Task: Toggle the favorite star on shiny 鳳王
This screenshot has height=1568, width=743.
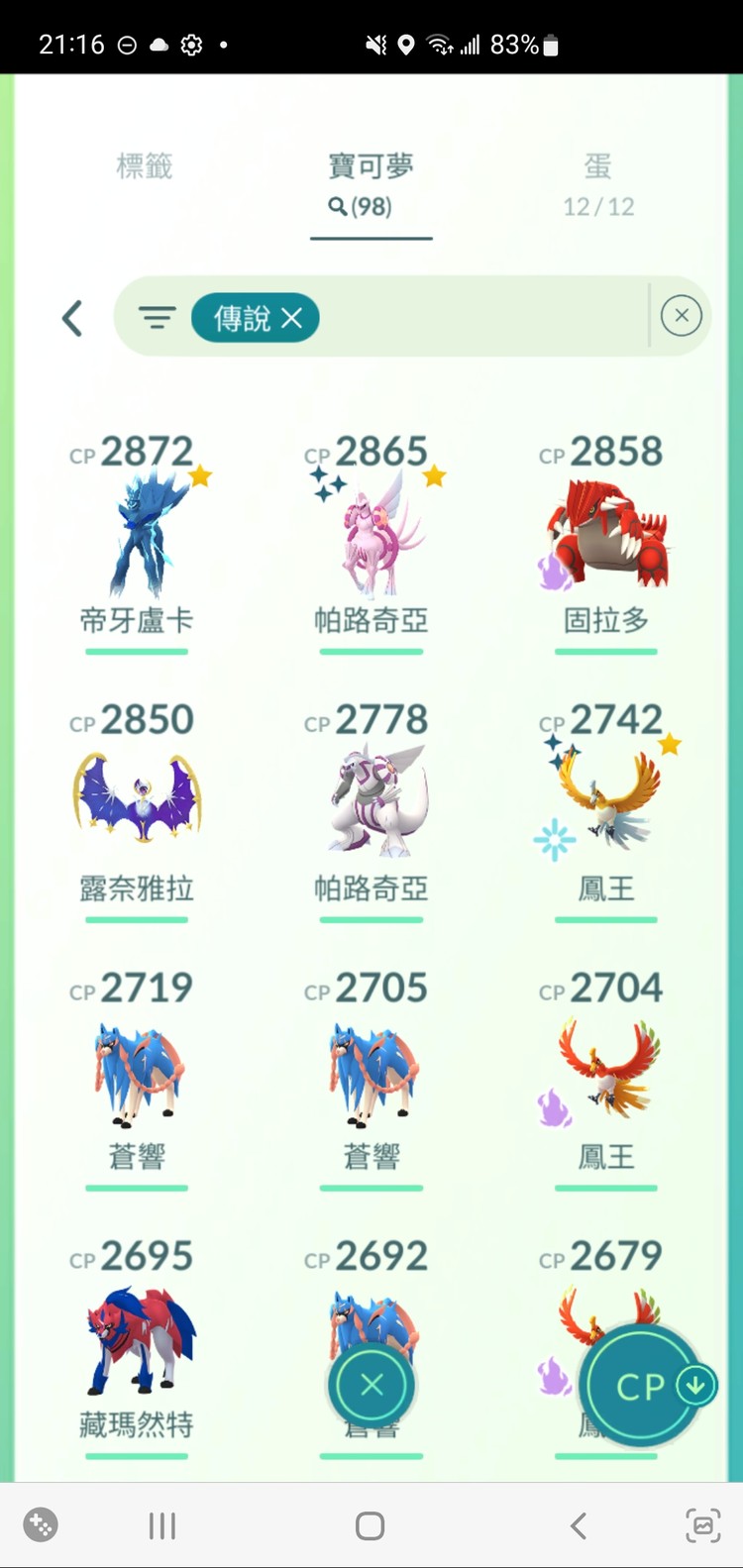Action: 669,743
